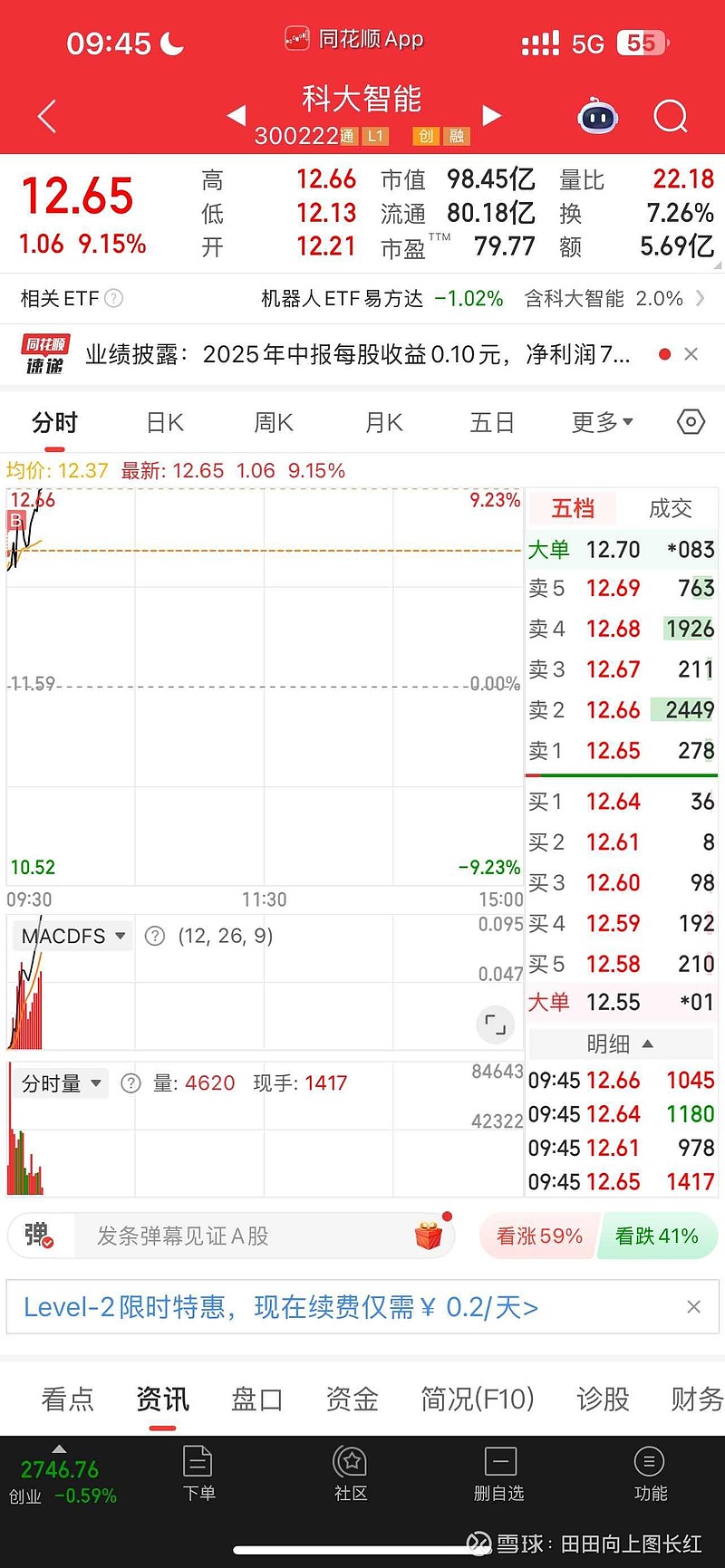This screenshot has width=725, height=1568.
Task: Switch to the 成交 tab
Action: (671, 508)
